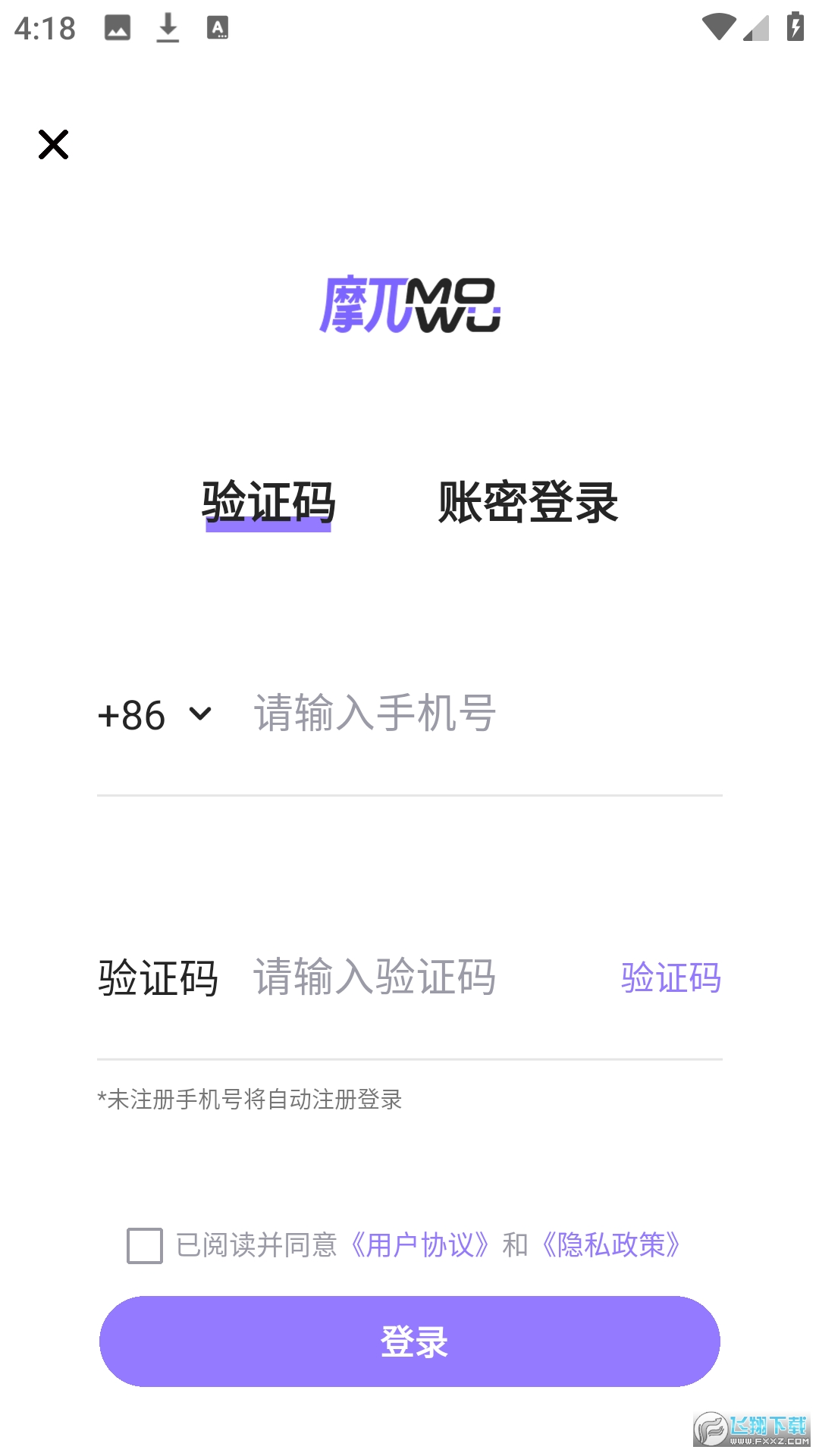The height and width of the screenshot is (1456, 819).
Task: Select the 验证码 login tab
Action: (x=268, y=502)
